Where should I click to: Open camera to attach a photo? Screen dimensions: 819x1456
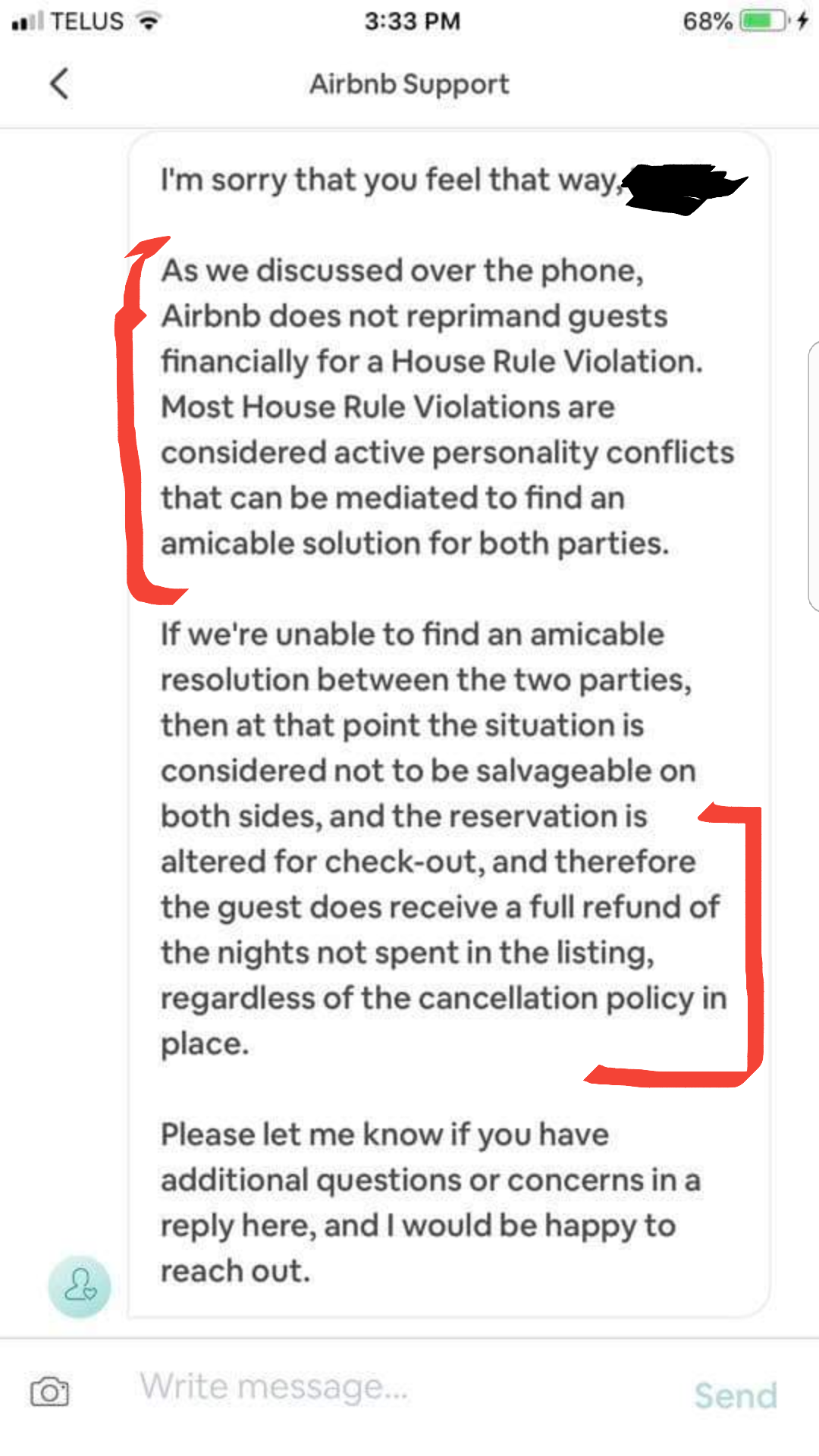tap(49, 1392)
